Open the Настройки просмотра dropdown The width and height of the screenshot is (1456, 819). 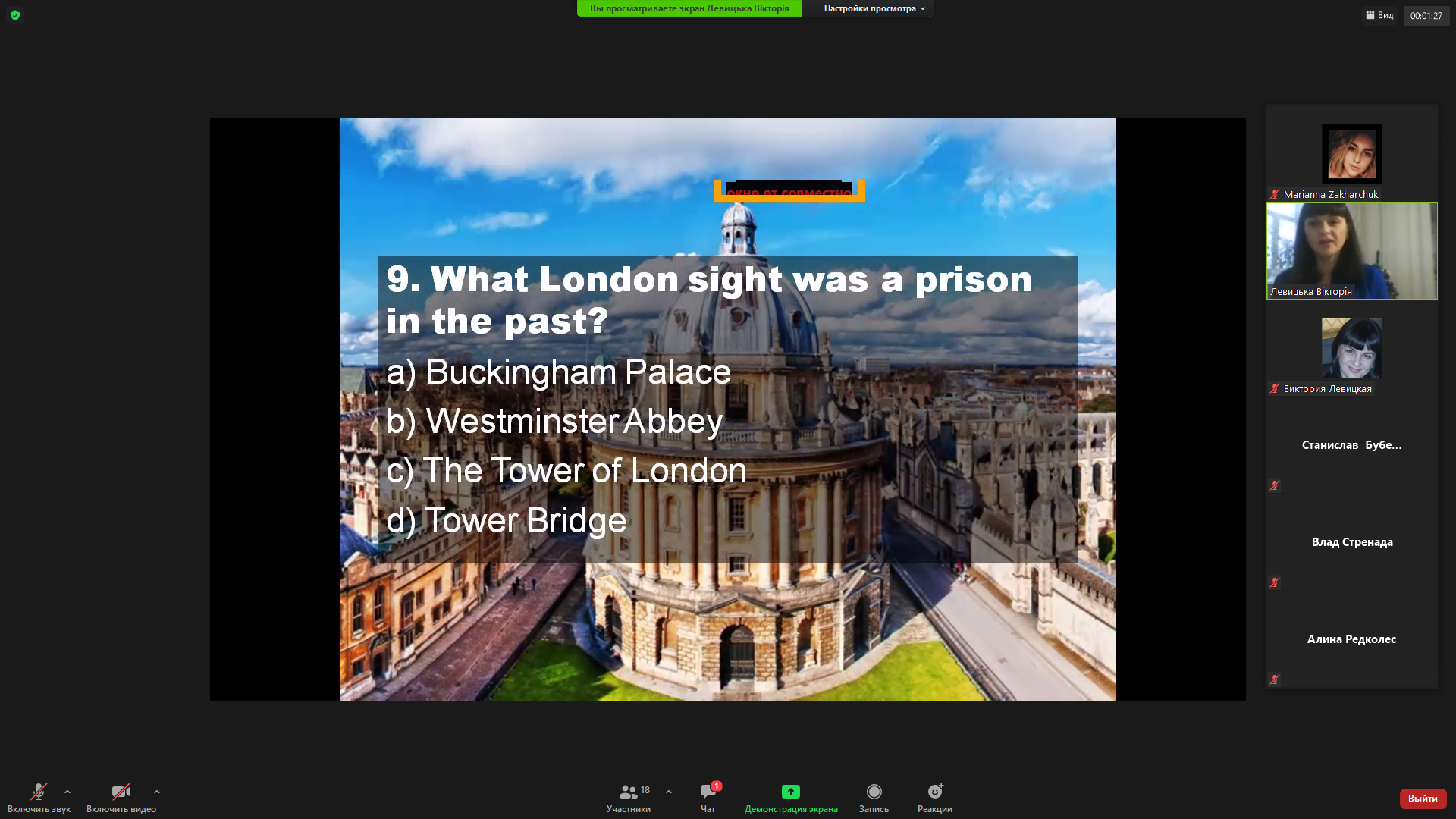(874, 8)
